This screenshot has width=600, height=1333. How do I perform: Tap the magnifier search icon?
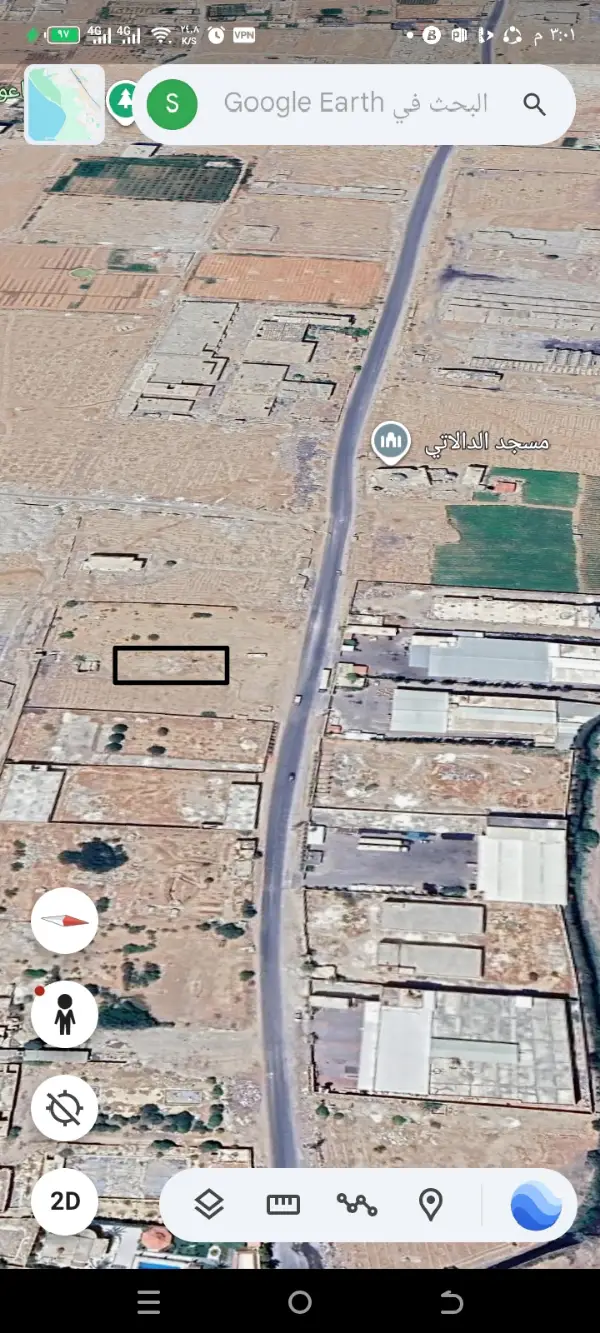(x=534, y=103)
